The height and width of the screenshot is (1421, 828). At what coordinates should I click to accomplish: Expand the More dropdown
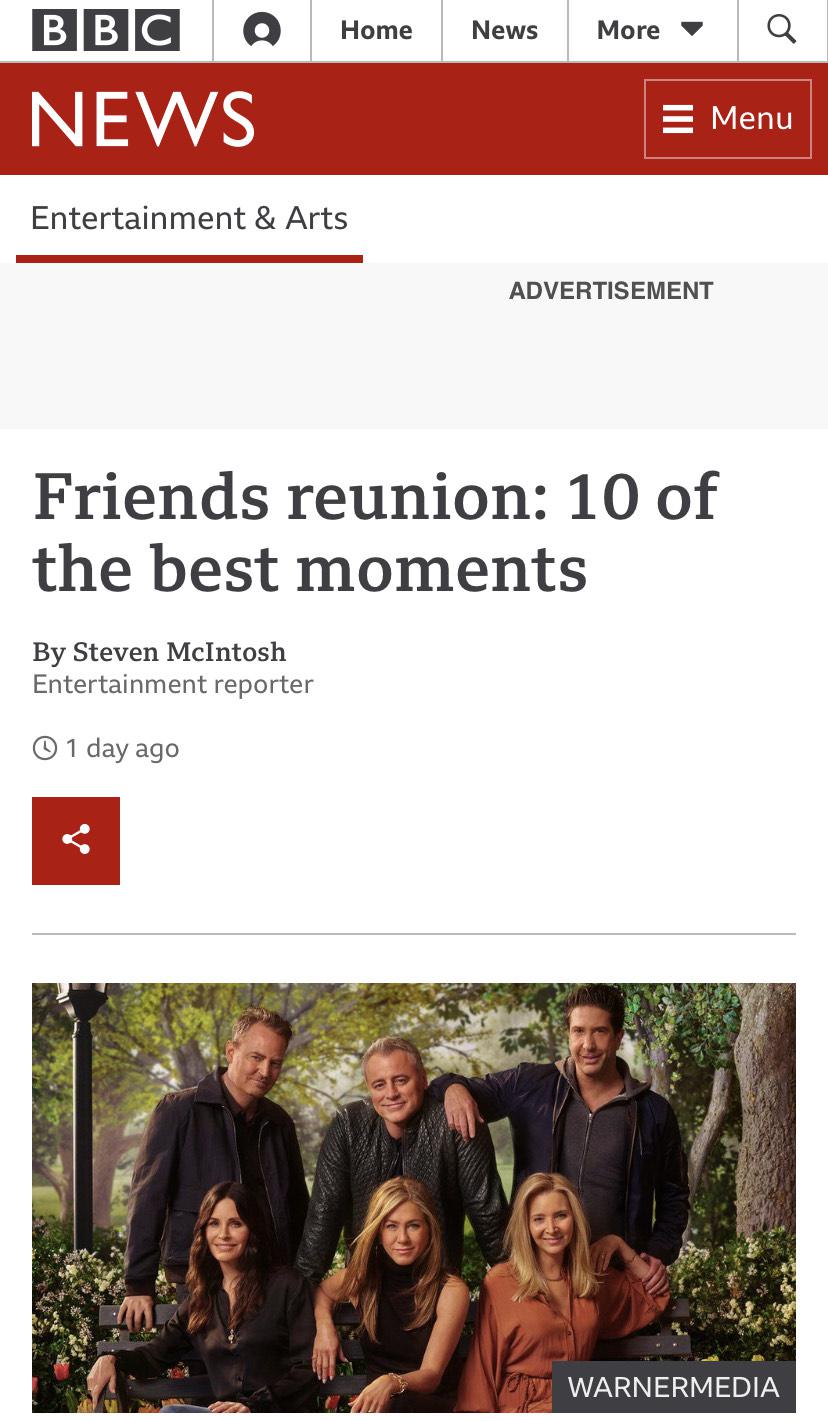click(x=650, y=31)
